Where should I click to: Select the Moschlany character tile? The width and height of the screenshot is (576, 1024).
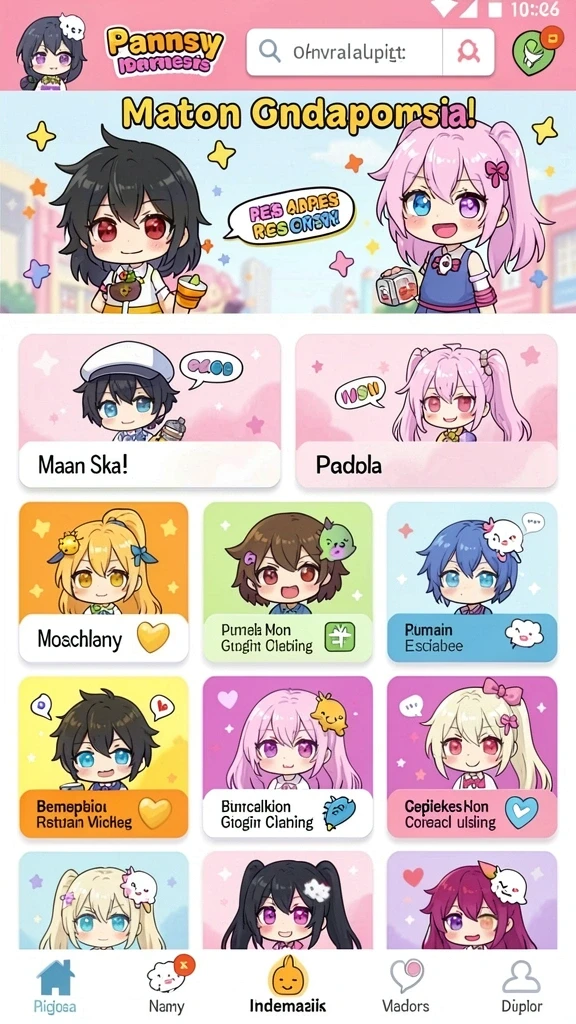[x=104, y=582]
